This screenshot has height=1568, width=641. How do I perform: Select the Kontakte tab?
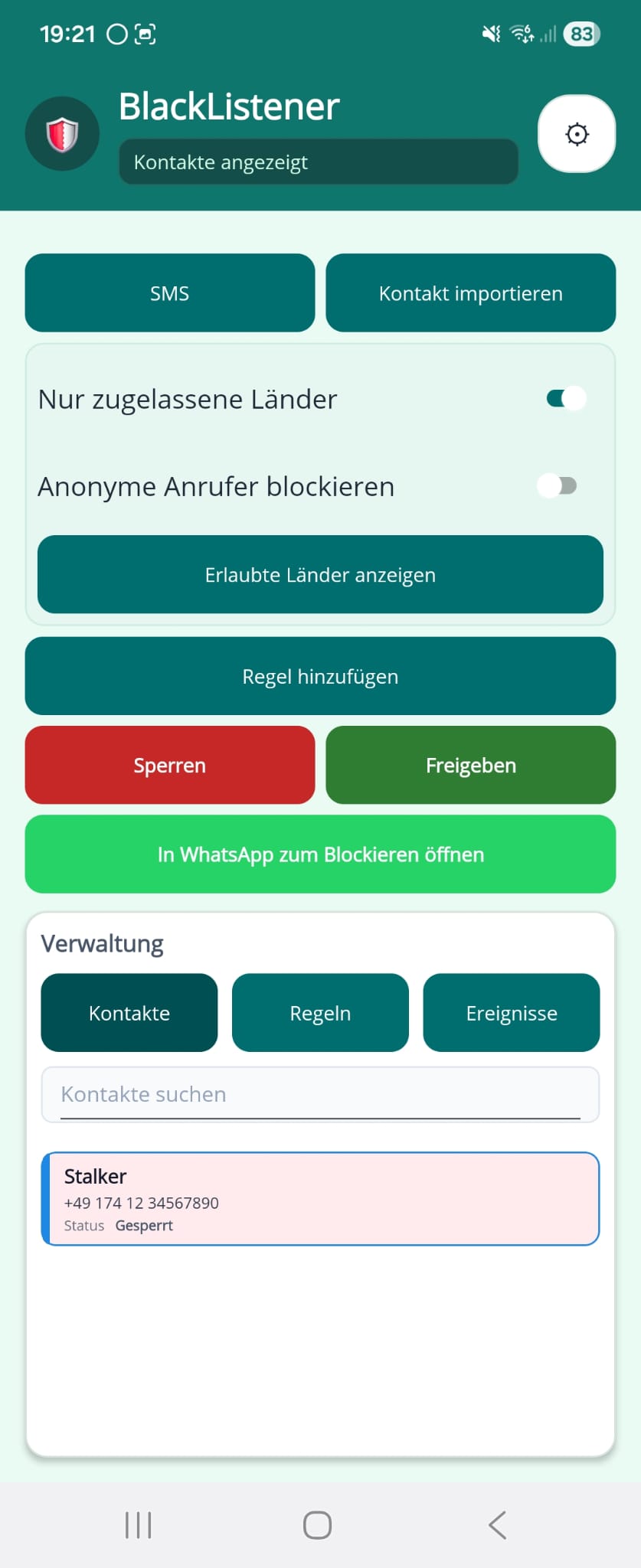click(129, 1012)
